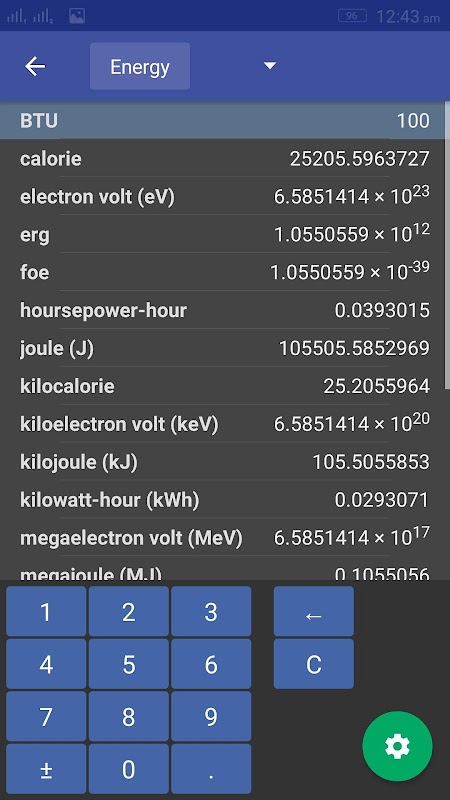This screenshot has height=800, width=450.
Task: Open settings with the green gear button
Action: 397,746
